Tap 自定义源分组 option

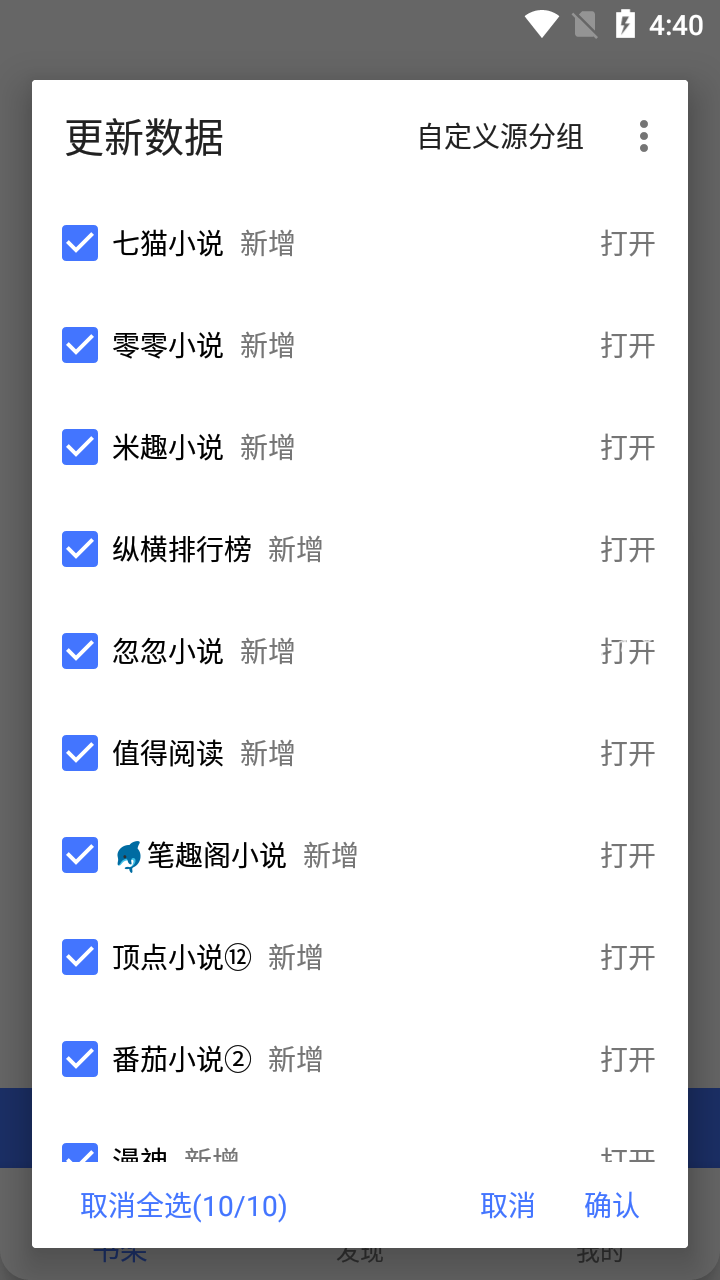(x=500, y=137)
